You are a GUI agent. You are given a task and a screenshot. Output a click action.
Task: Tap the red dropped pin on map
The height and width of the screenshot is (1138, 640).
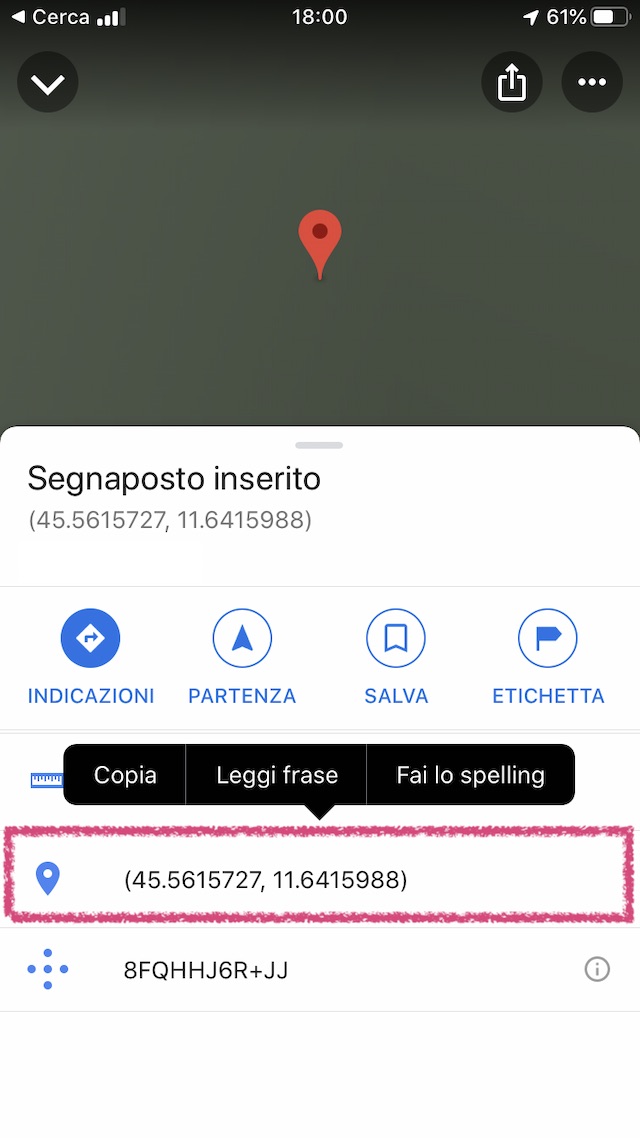[320, 240]
